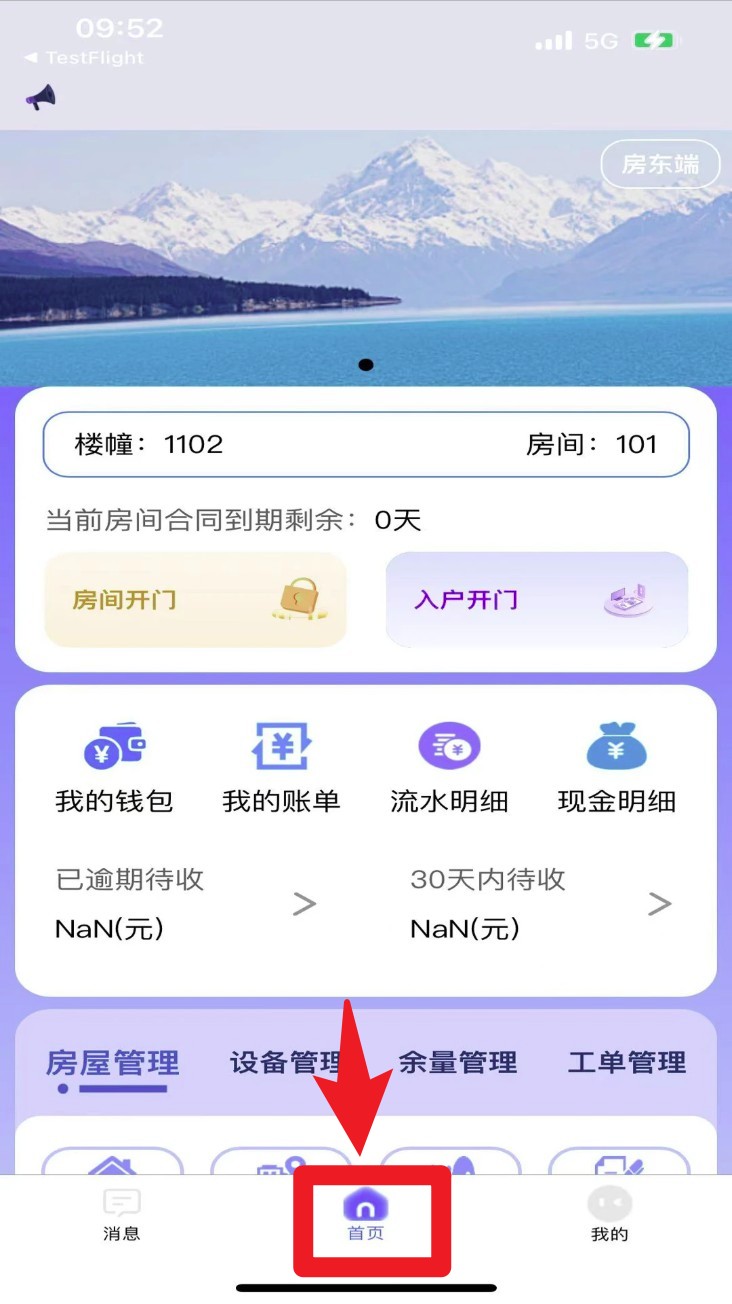View 现金明细 records
This screenshot has width=732, height=1304.
point(616,768)
